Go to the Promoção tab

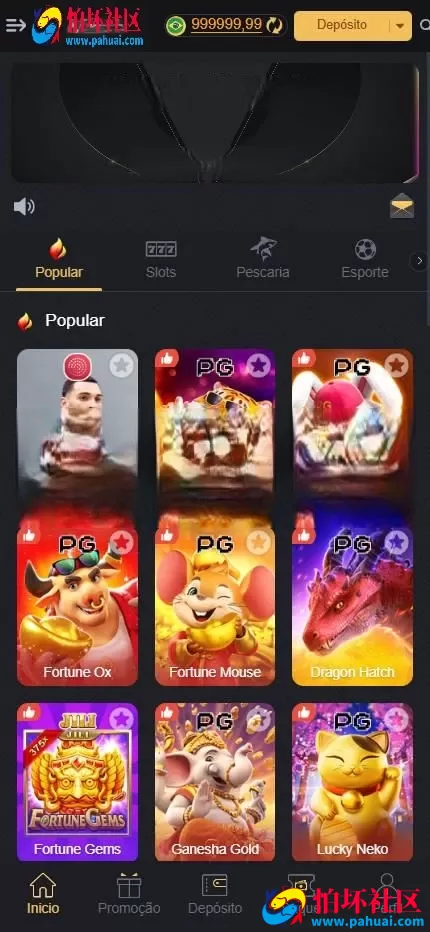tap(129, 894)
